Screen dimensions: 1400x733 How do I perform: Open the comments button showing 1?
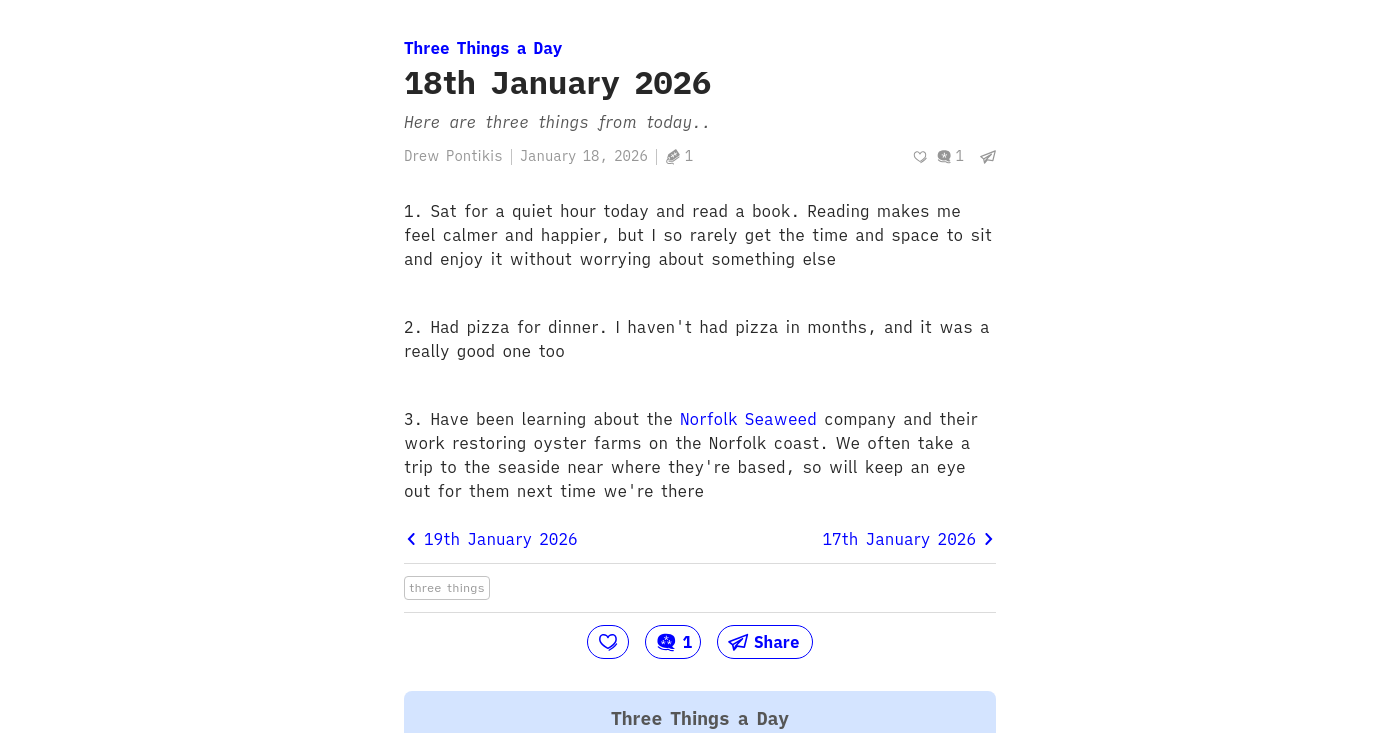[x=673, y=642]
